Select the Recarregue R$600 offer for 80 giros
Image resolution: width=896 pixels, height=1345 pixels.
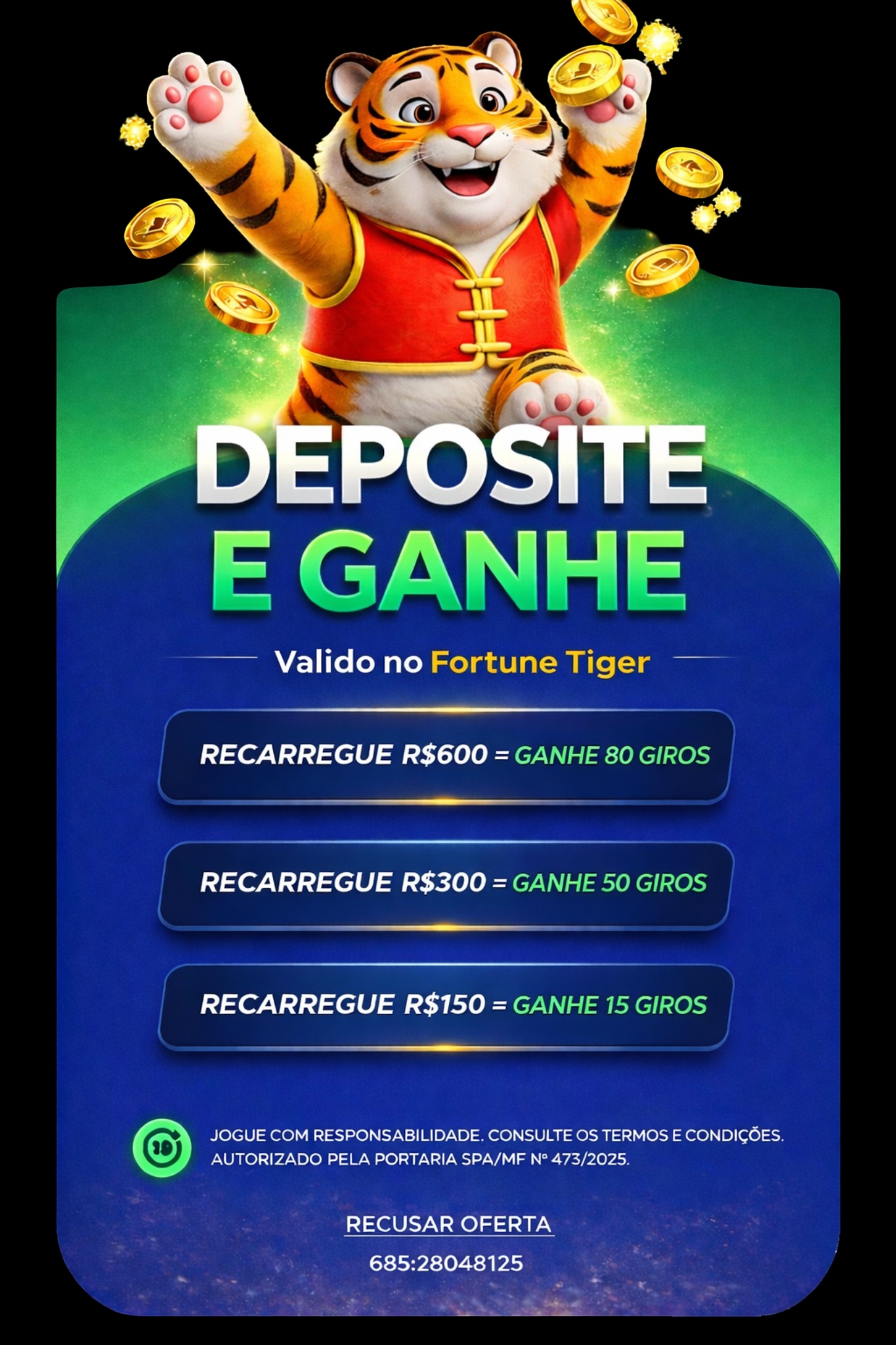[446, 755]
